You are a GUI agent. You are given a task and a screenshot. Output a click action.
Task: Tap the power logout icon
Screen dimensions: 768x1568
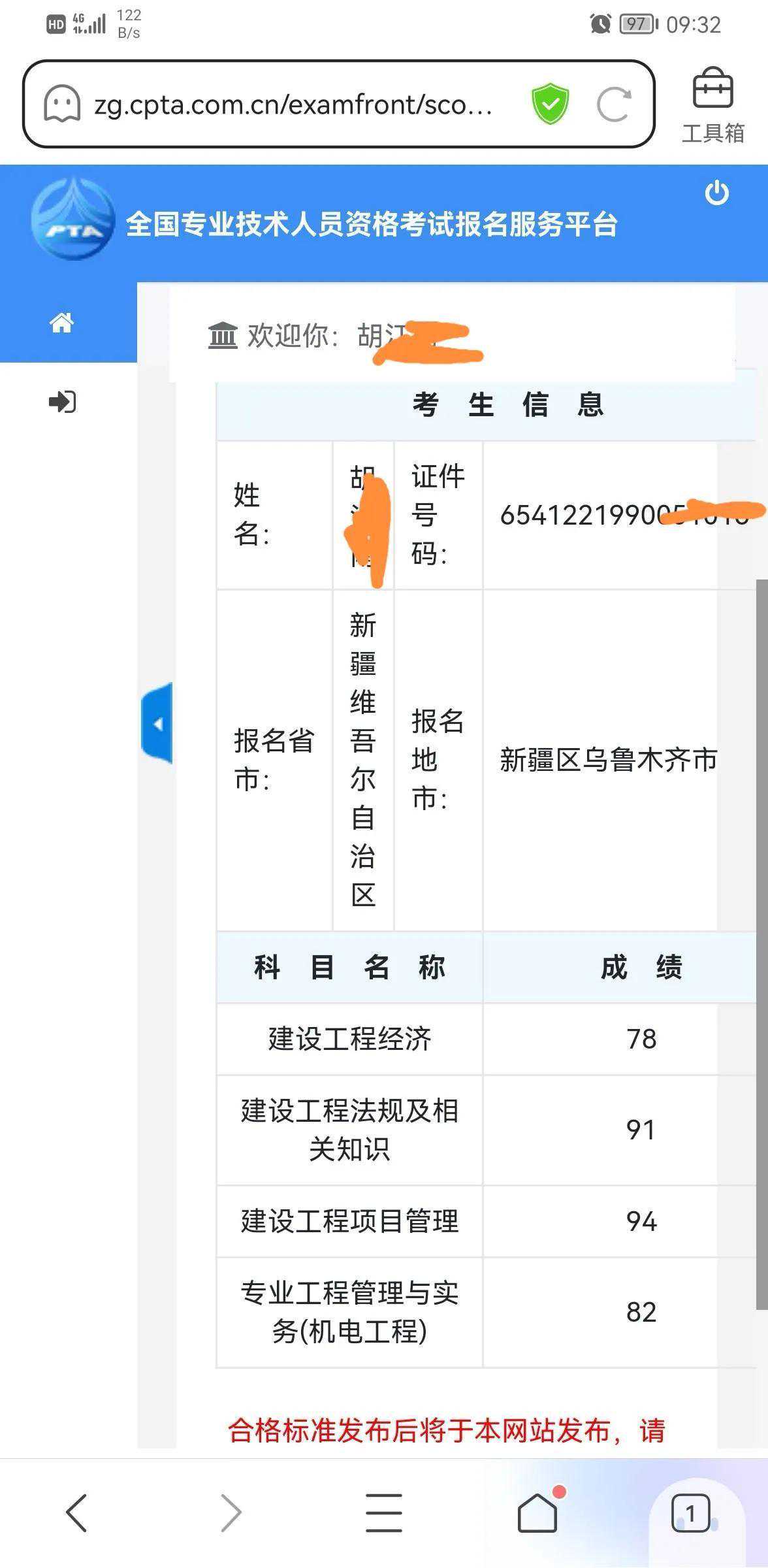click(x=716, y=193)
